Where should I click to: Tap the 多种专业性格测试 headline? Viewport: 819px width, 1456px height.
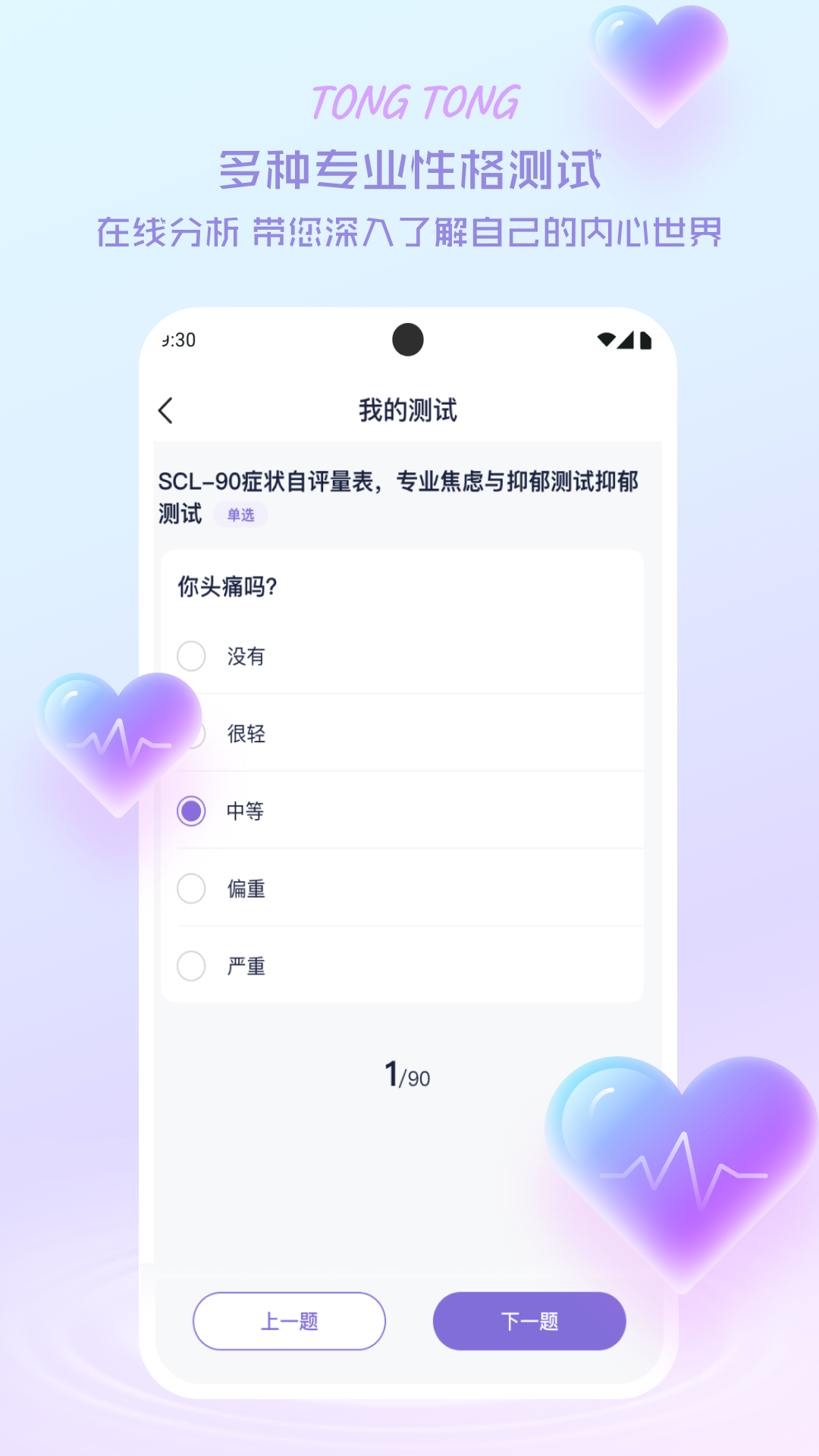[409, 167]
